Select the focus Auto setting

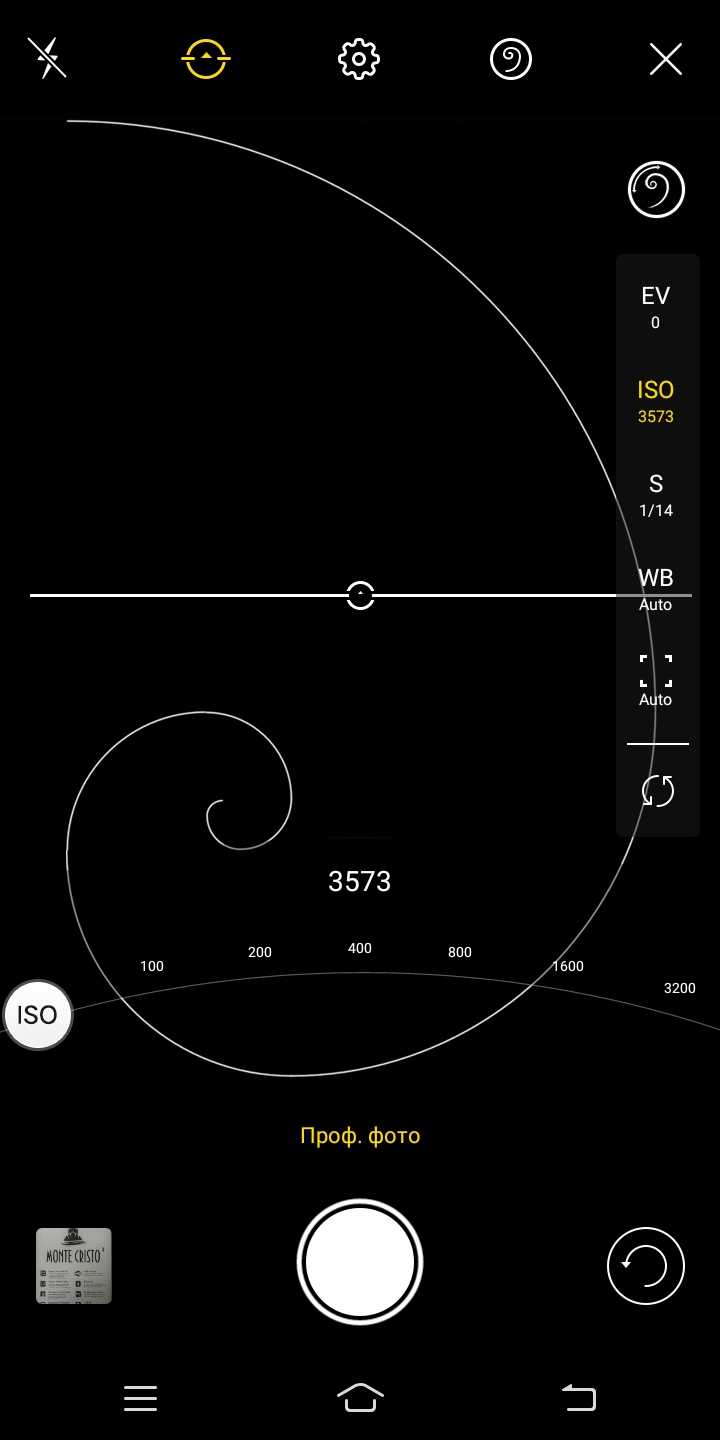pyautogui.click(x=656, y=681)
